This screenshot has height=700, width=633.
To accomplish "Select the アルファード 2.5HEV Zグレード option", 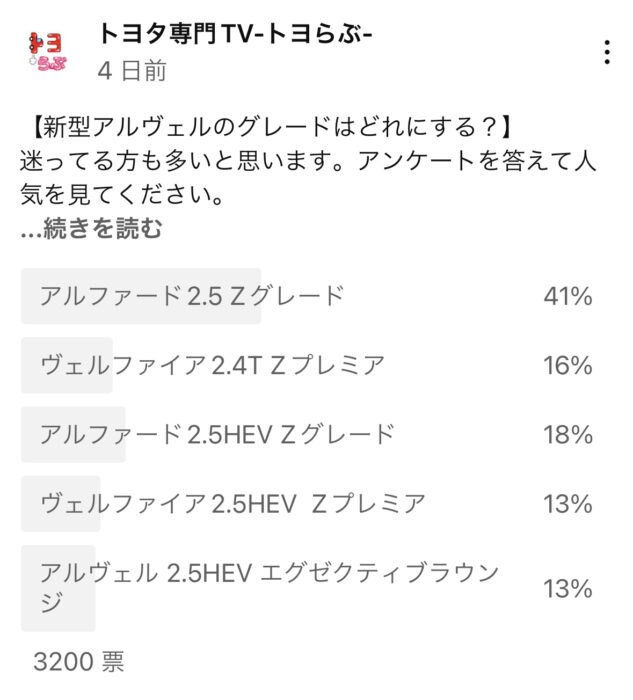I will click(310, 434).
